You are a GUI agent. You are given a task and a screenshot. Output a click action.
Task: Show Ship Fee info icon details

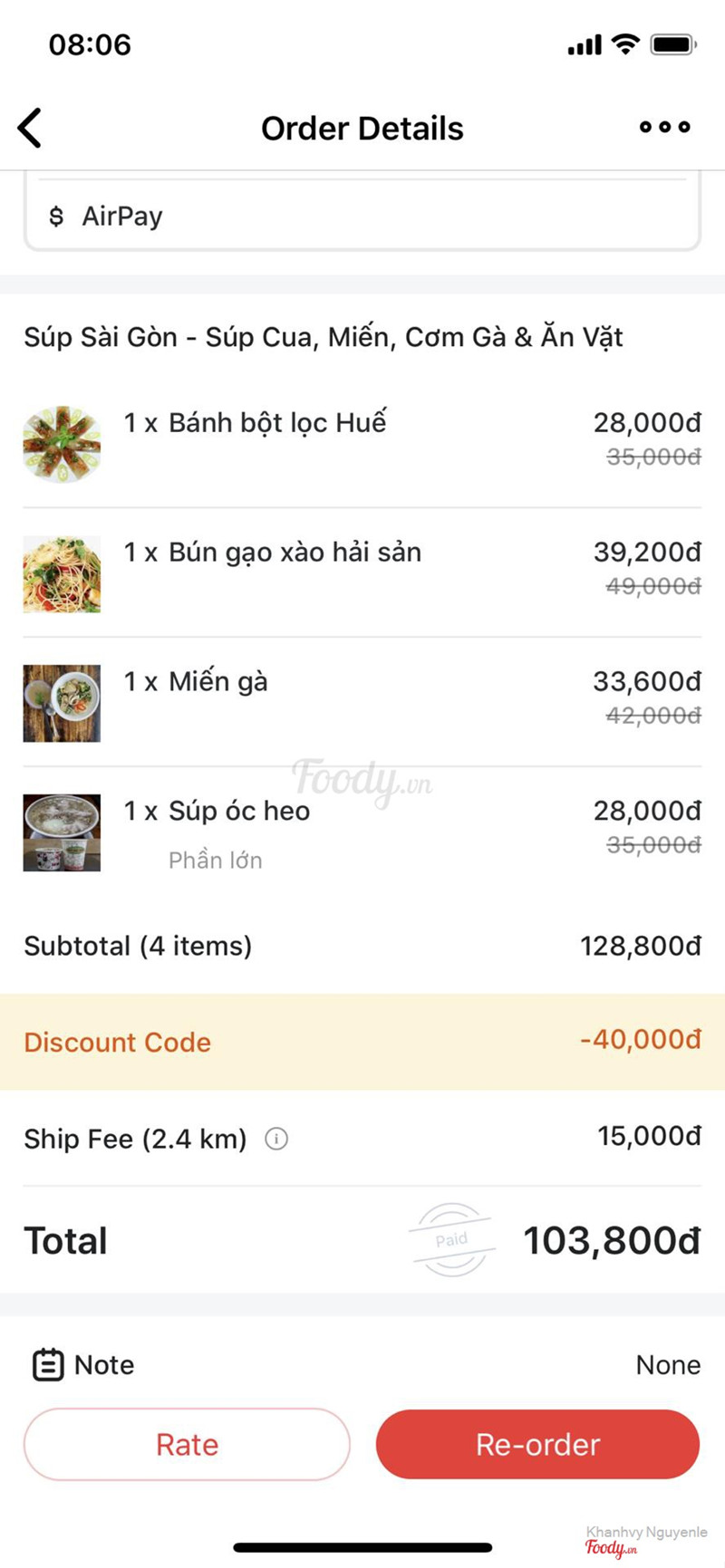click(x=276, y=1139)
